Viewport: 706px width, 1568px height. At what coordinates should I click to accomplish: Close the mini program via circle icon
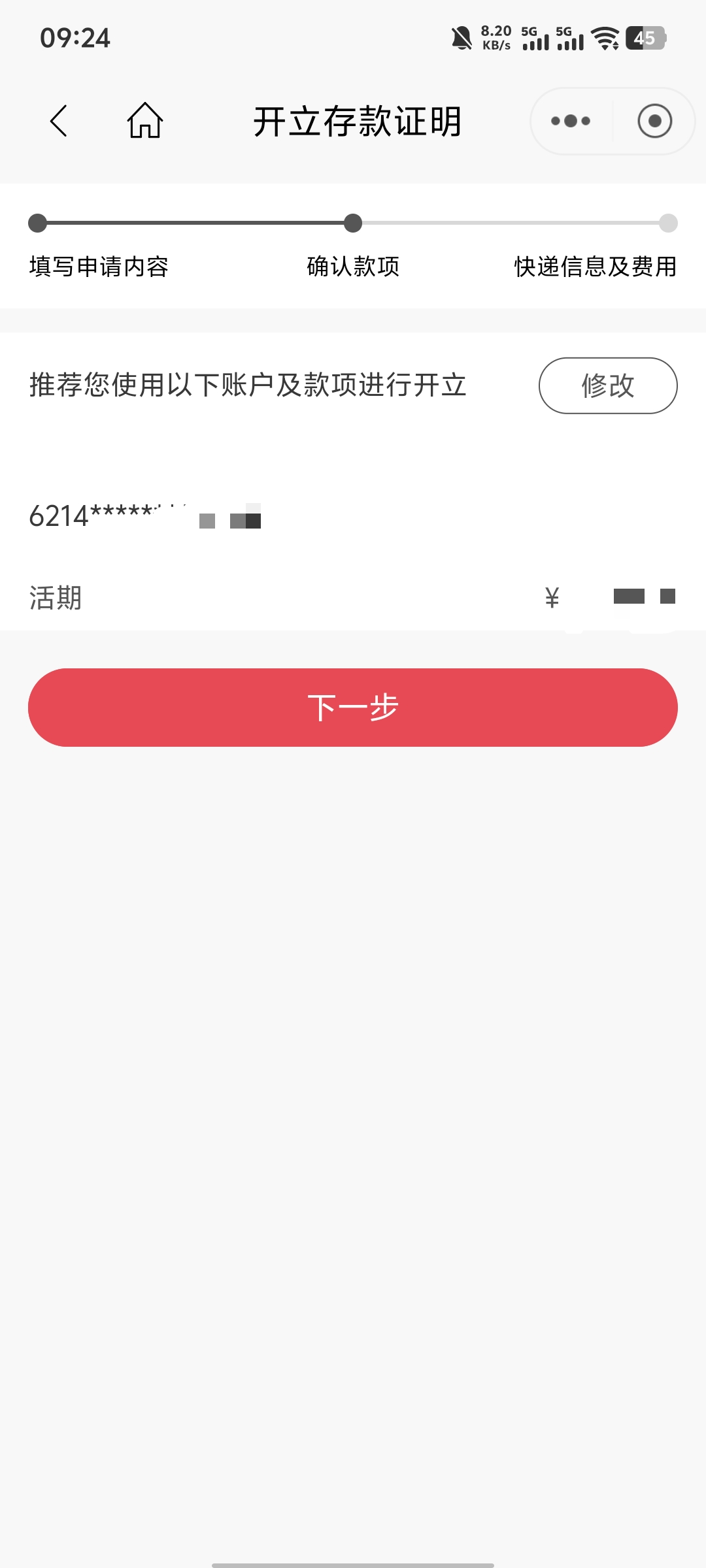(x=654, y=121)
